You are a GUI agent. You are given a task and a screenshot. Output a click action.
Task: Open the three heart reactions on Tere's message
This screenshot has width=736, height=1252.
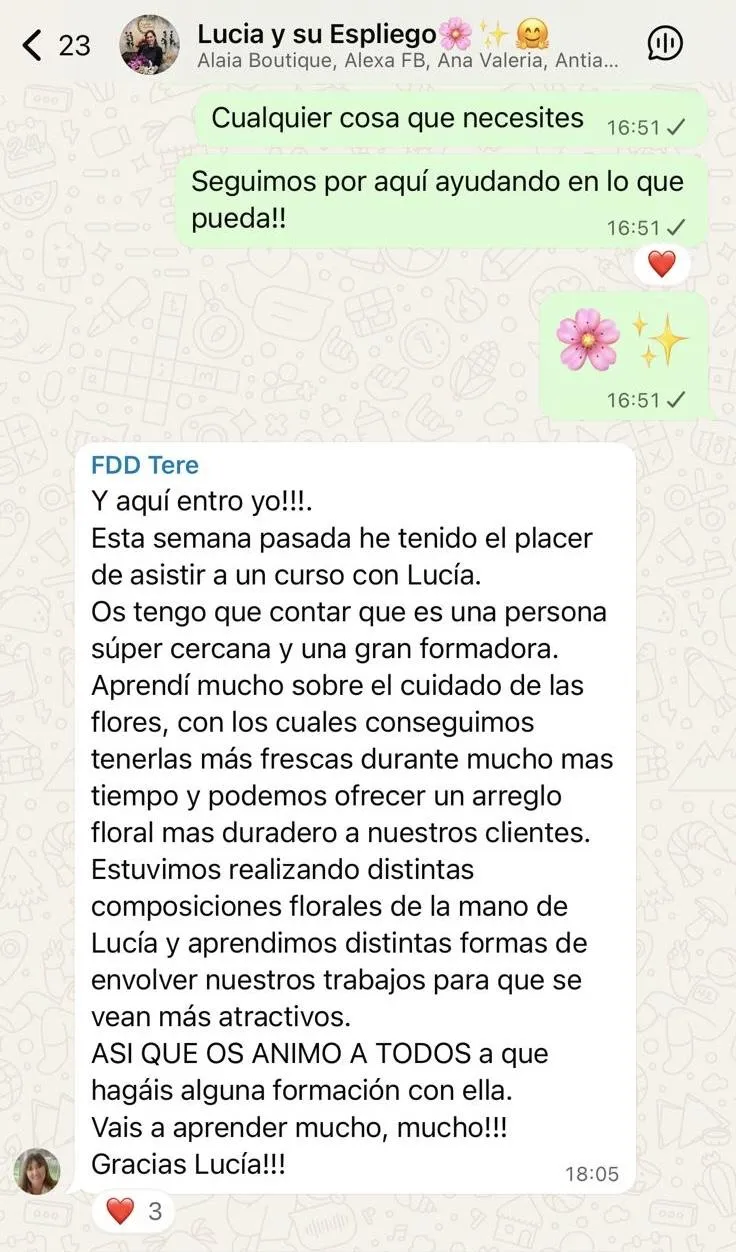134,1211
